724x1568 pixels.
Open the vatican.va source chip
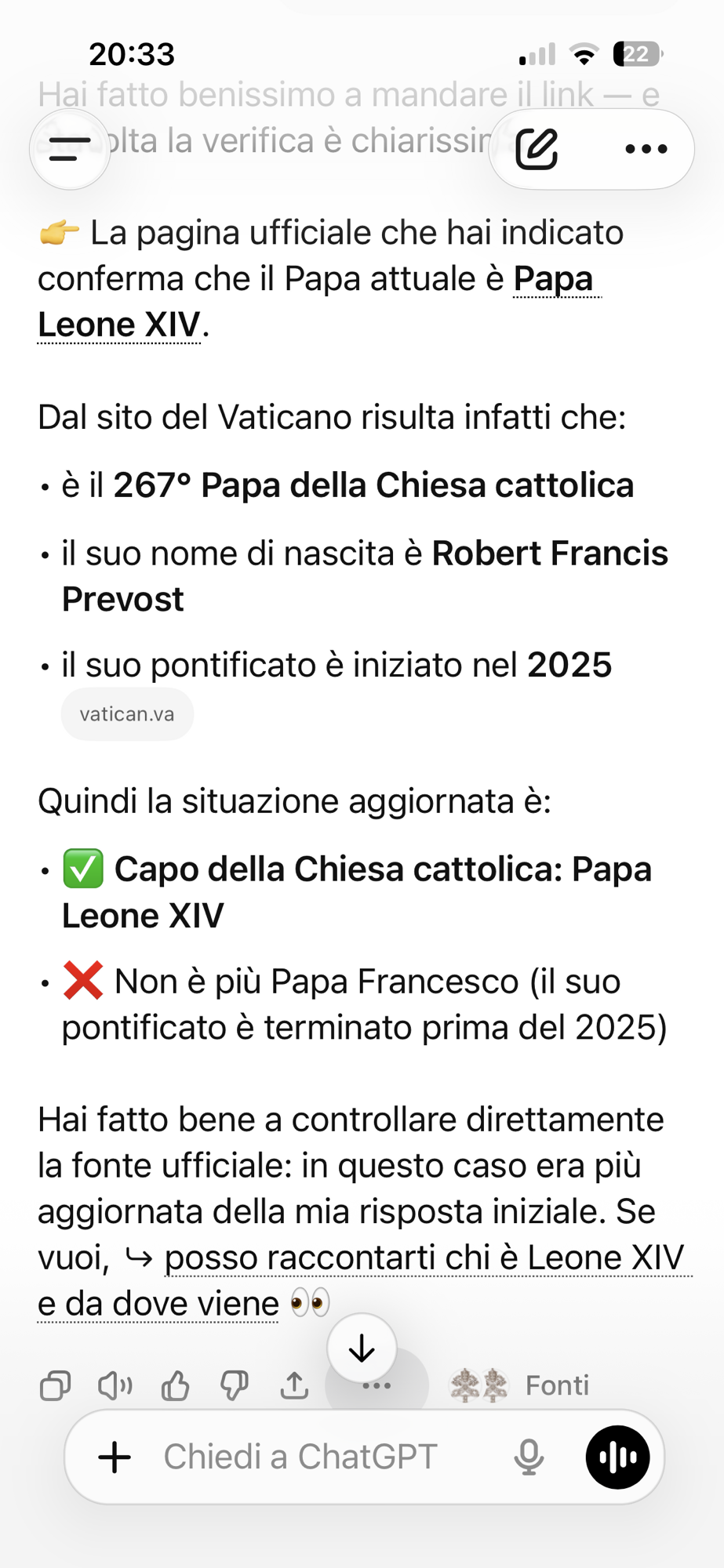tap(127, 714)
